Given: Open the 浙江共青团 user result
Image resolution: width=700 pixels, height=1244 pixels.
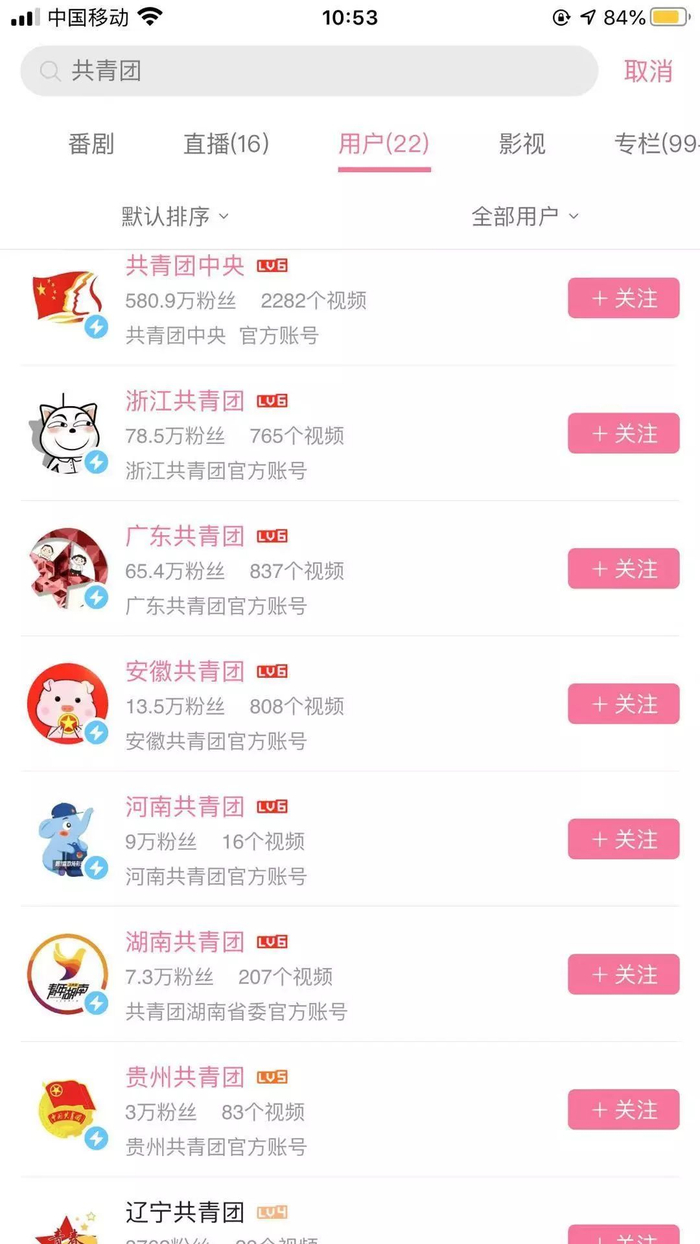Looking at the screenshot, I should point(290,433).
